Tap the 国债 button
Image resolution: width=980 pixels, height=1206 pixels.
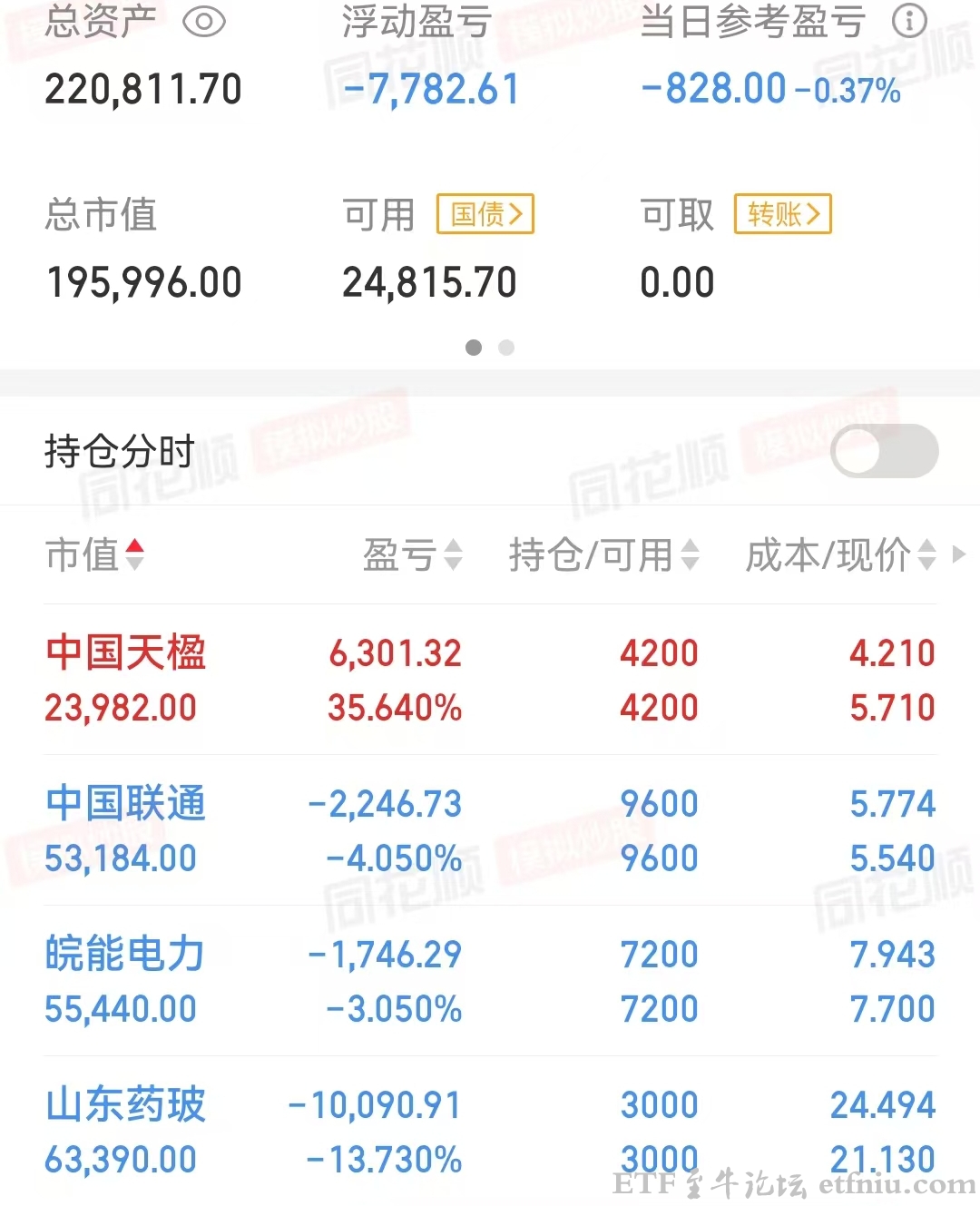(485, 214)
